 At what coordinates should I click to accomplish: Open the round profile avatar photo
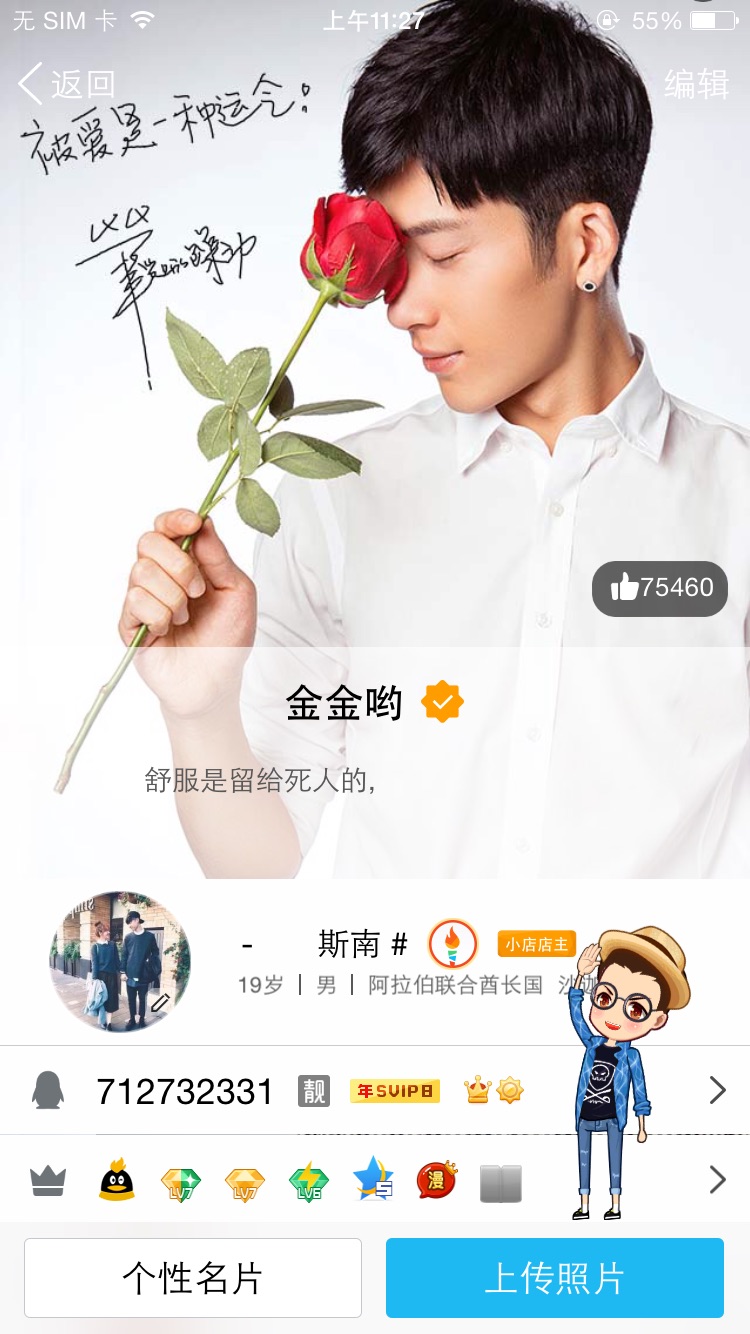coord(120,962)
